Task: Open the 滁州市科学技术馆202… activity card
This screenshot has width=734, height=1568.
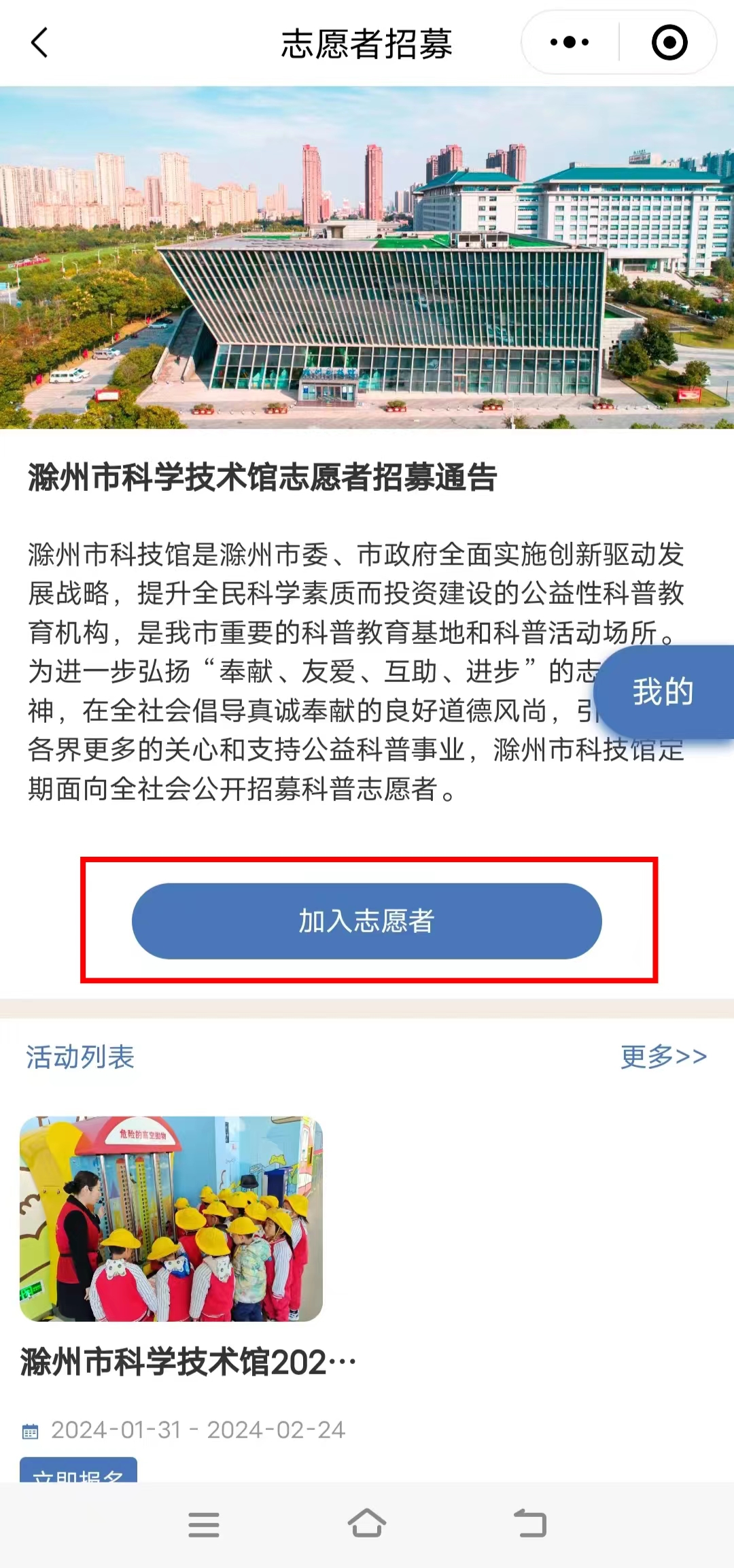Action: click(171, 1218)
